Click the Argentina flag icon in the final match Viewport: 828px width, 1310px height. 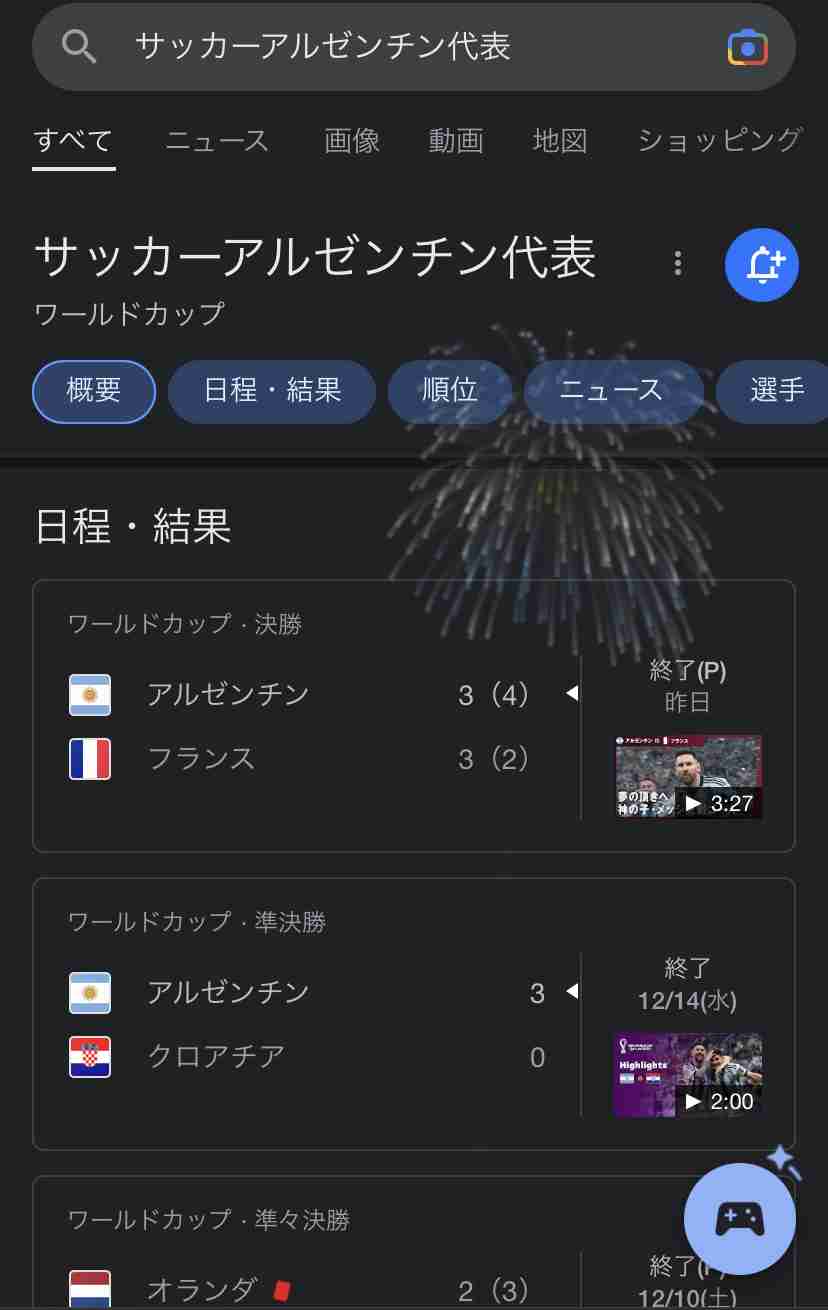pyautogui.click(x=90, y=694)
